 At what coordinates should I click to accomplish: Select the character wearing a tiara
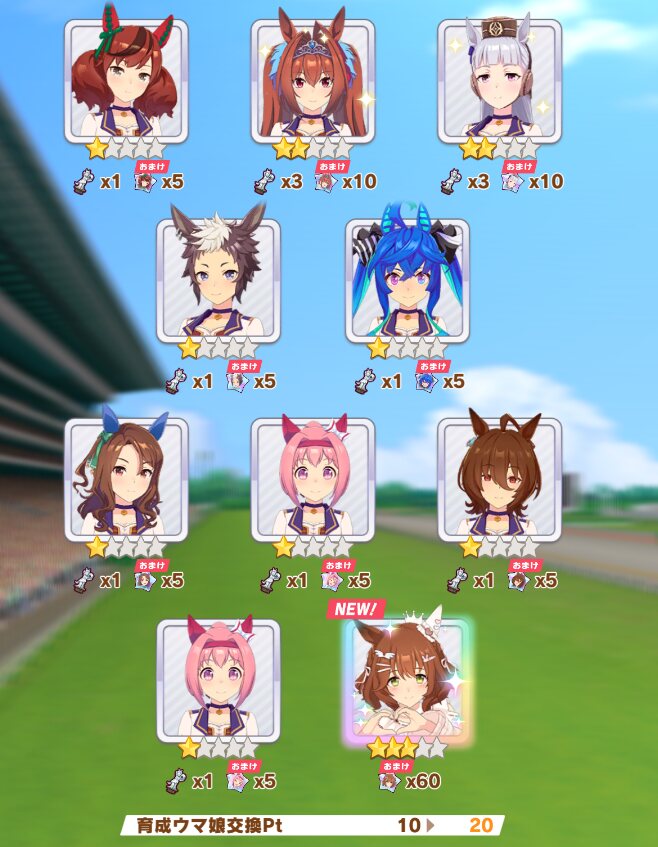tap(312, 82)
